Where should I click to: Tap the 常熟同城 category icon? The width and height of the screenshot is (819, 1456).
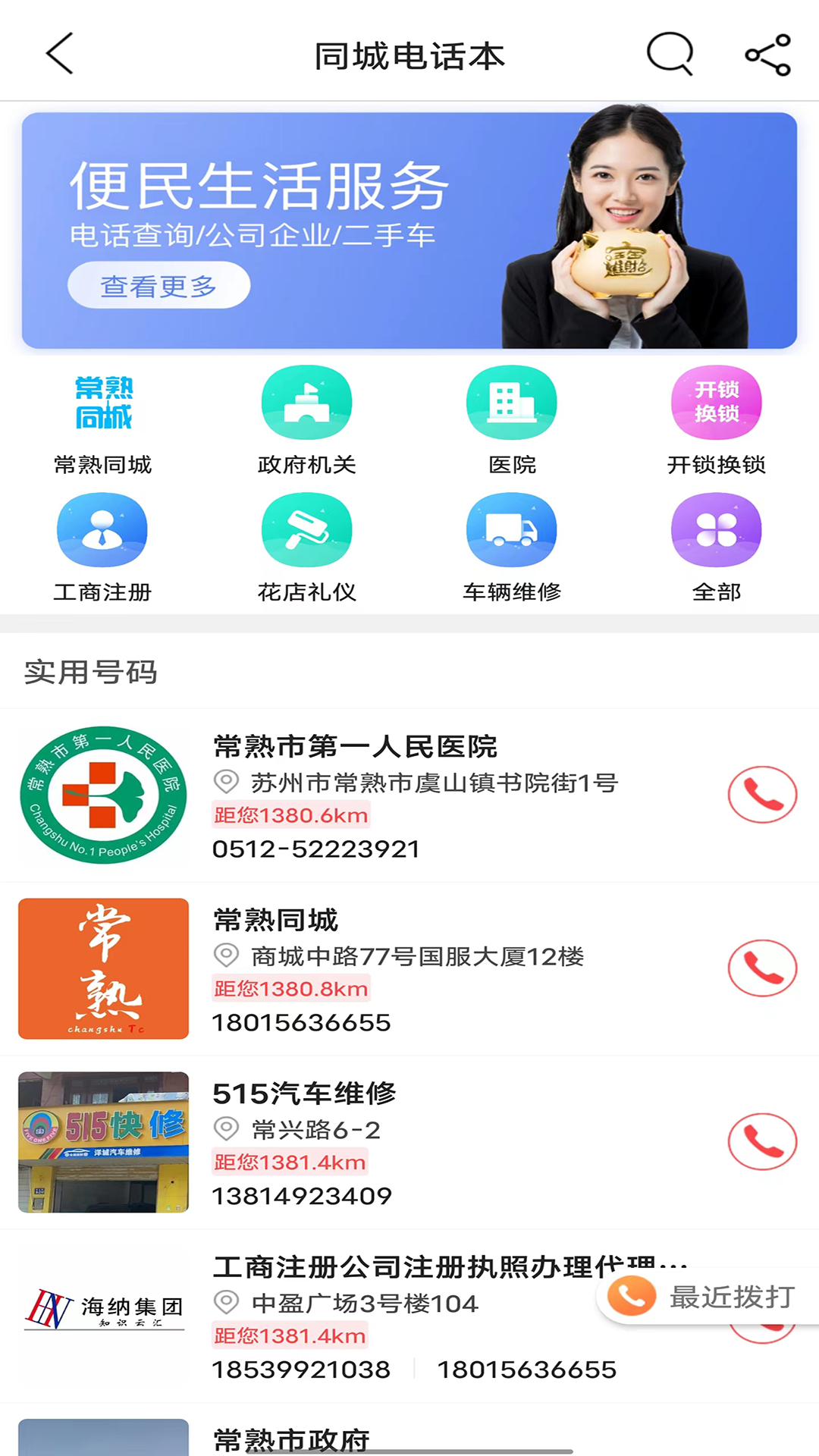click(x=104, y=403)
